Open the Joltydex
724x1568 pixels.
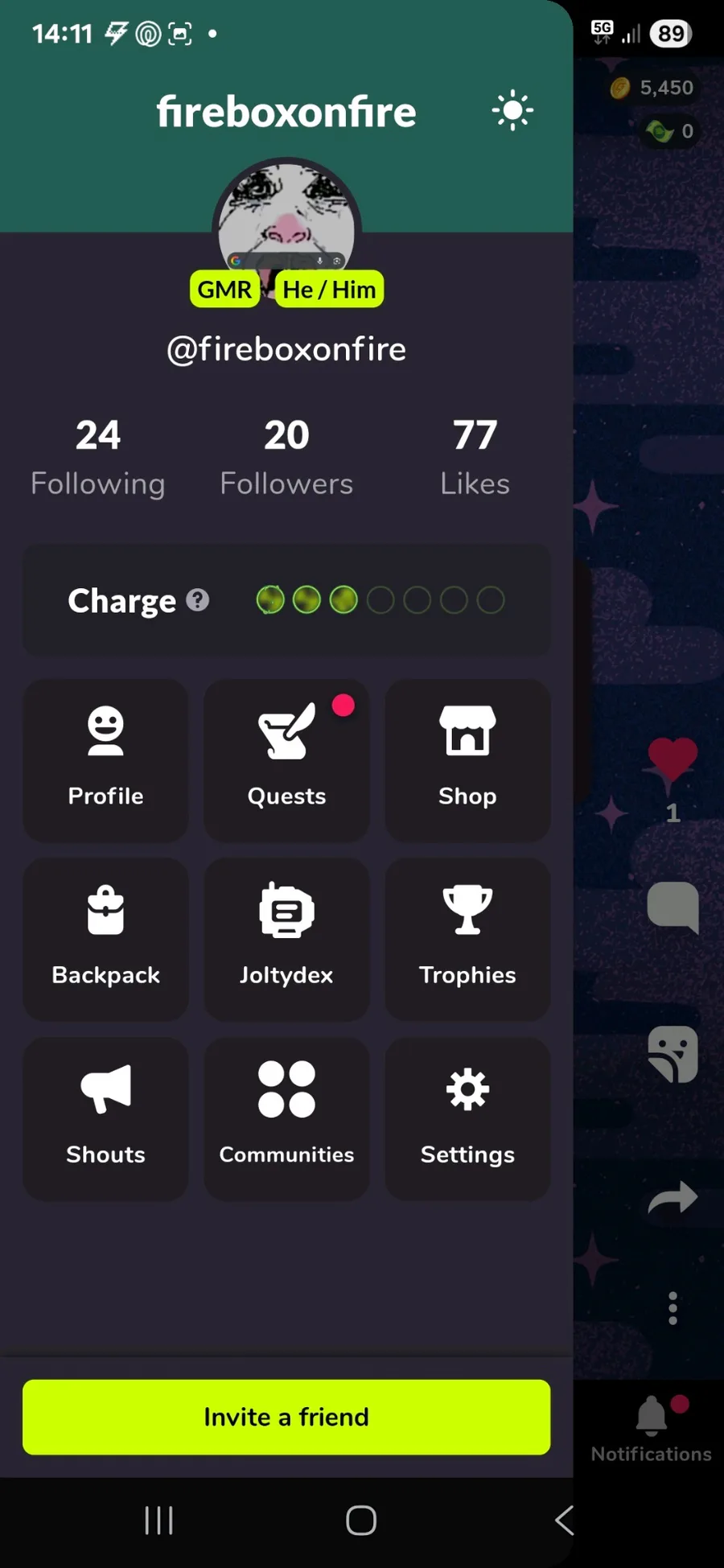click(x=286, y=939)
